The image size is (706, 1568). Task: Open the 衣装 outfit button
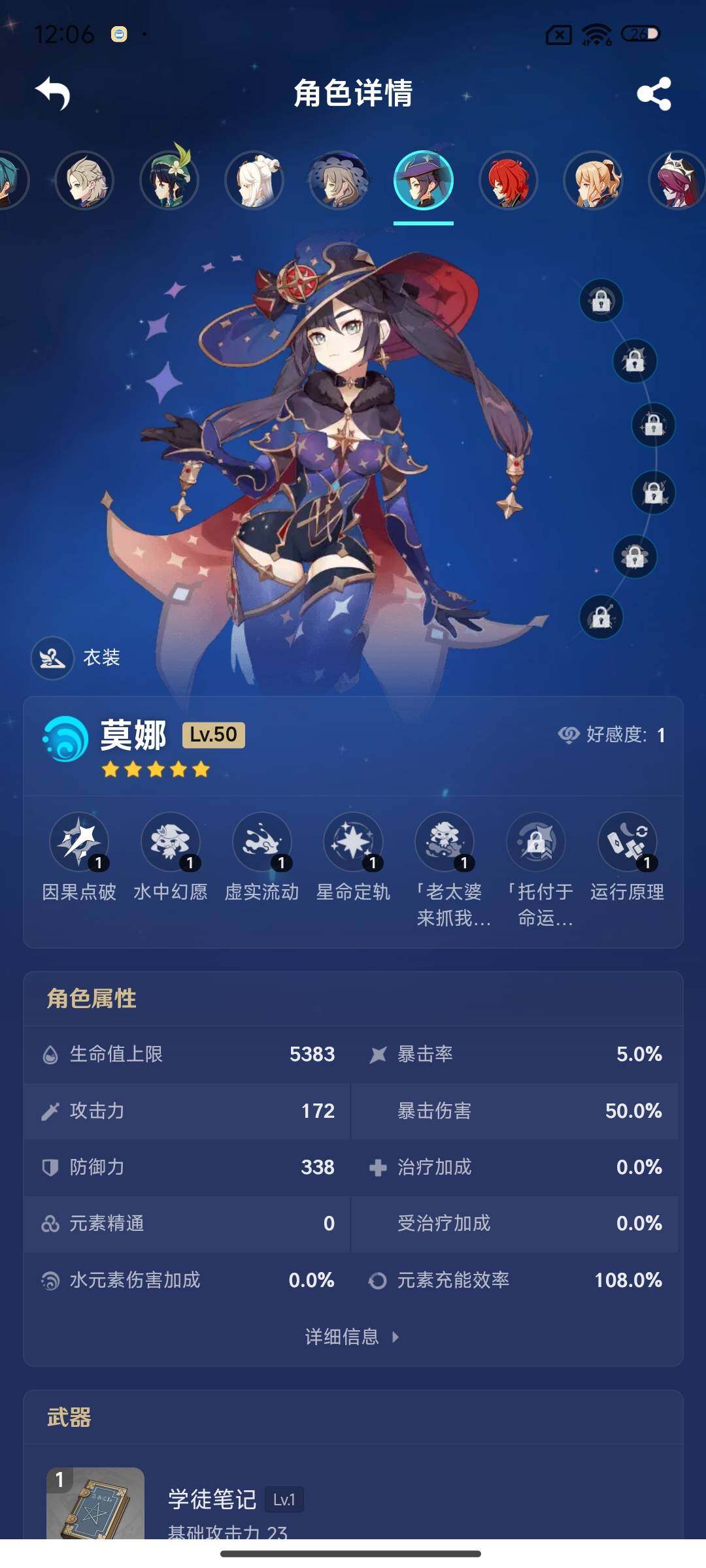coord(76,658)
